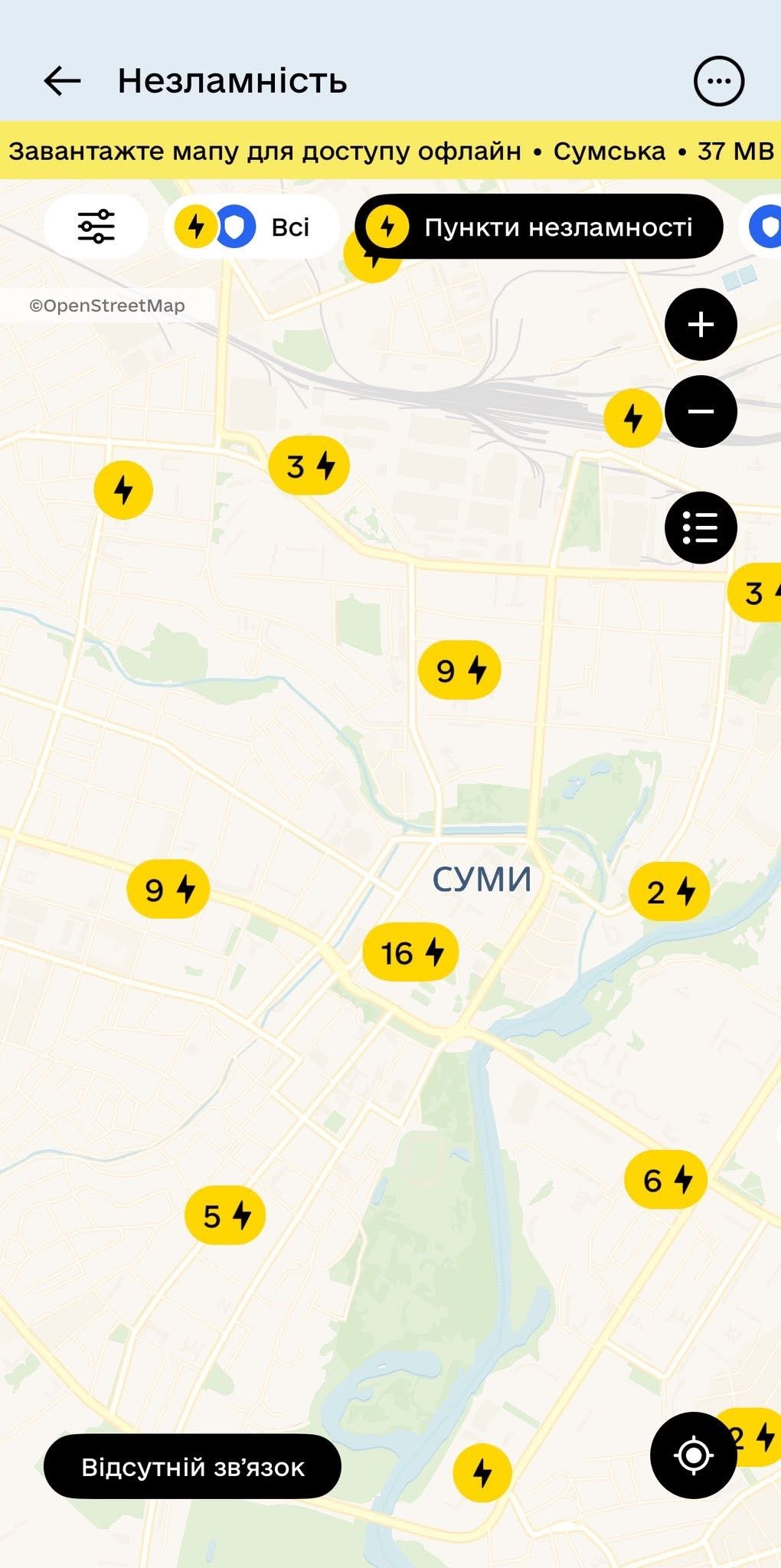Switch to the list view of points
The height and width of the screenshot is (1568, 781).
701,528
